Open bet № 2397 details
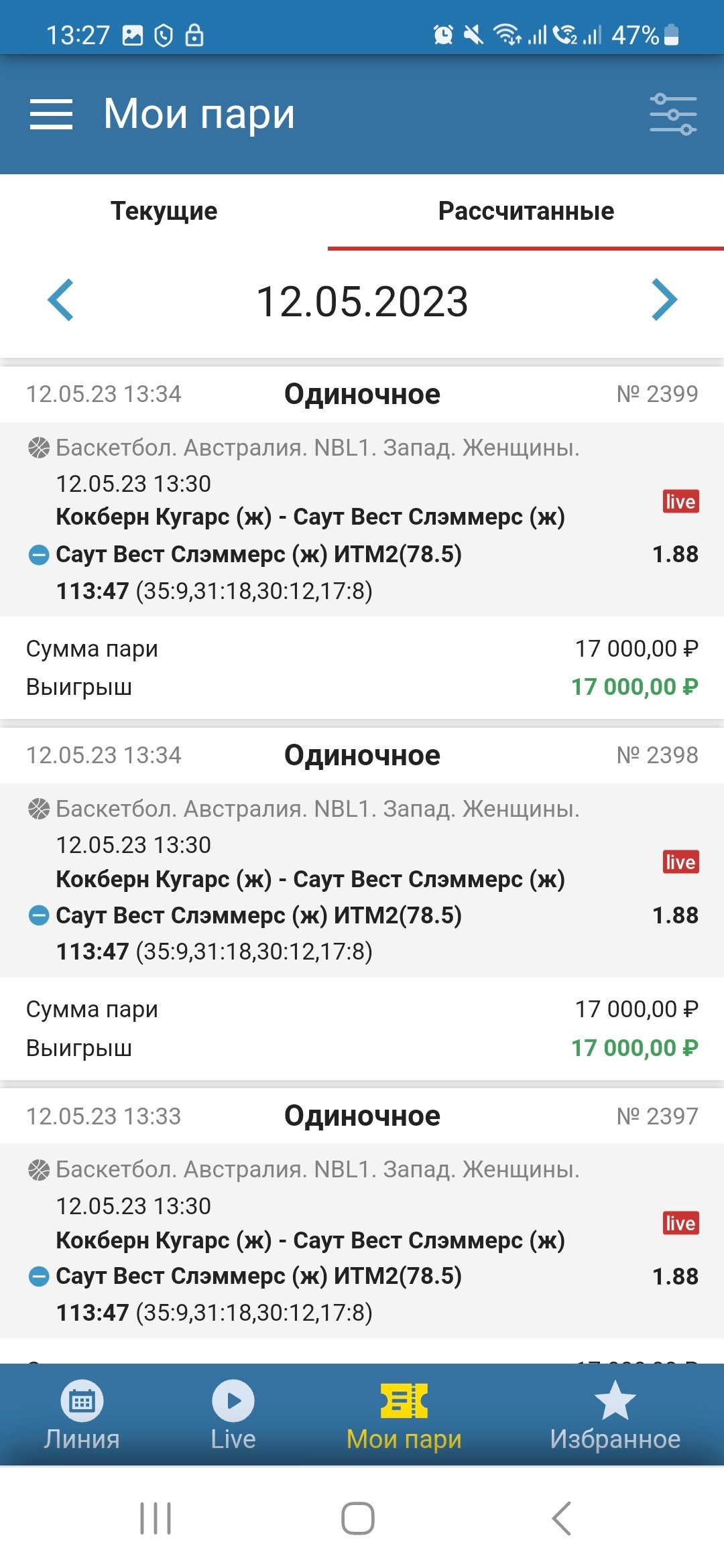Screen dimensions: 724x1568 [362, 1241]
